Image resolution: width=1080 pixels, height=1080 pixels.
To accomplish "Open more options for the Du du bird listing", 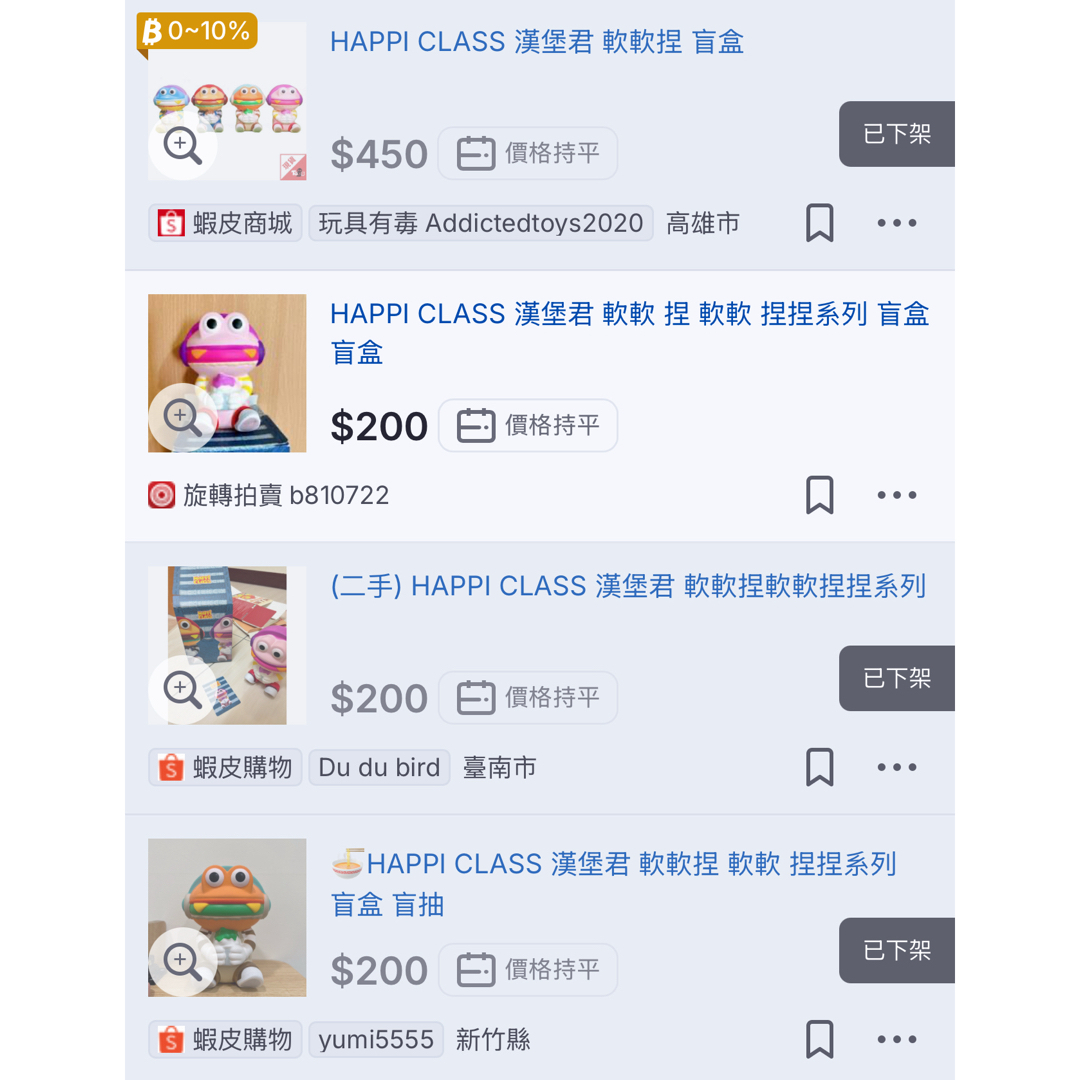I will pyautogui.click(x=896, y=767).
